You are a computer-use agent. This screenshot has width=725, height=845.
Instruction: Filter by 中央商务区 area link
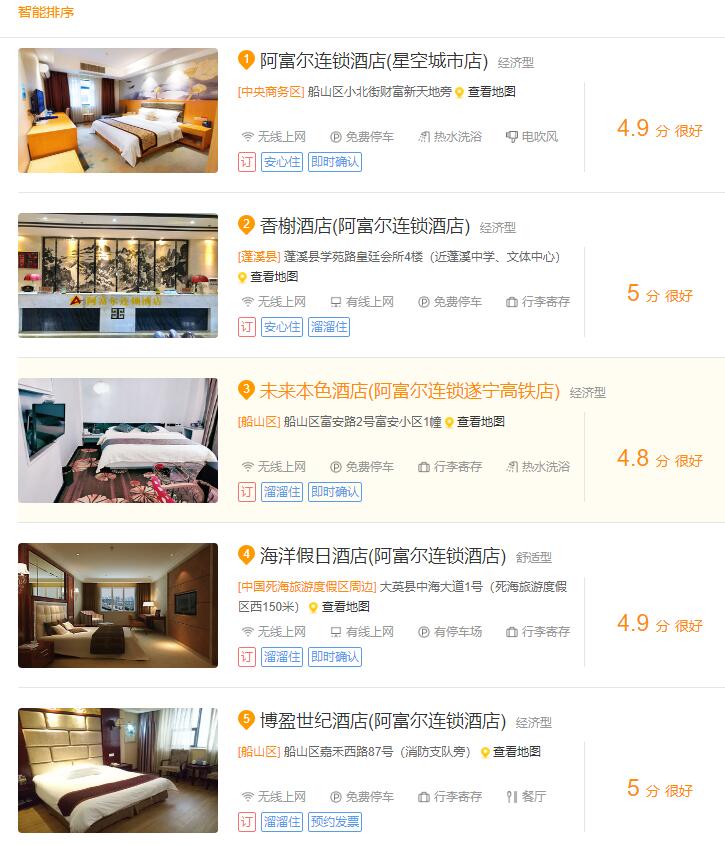click(271, 92)
